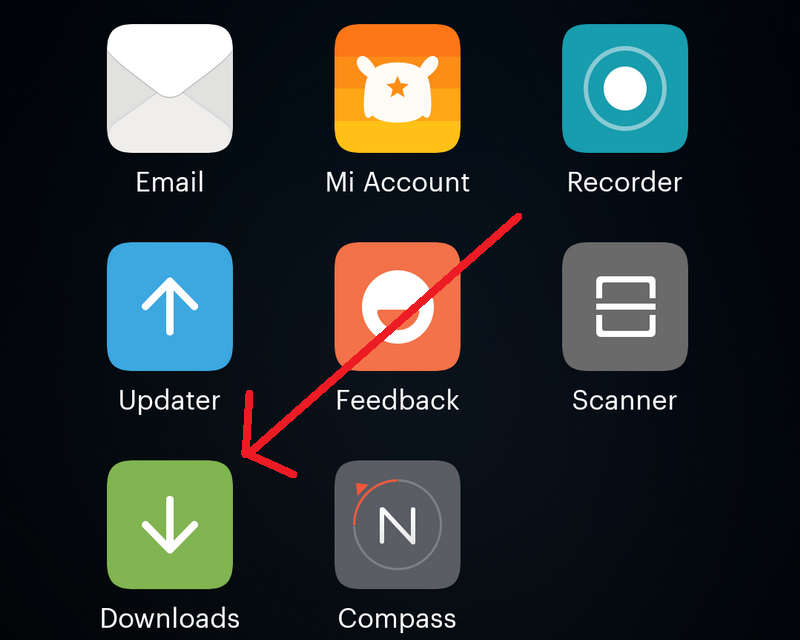Launch the Mi Account app
This screenshot has height=640, width=800.
click(397, 90)
